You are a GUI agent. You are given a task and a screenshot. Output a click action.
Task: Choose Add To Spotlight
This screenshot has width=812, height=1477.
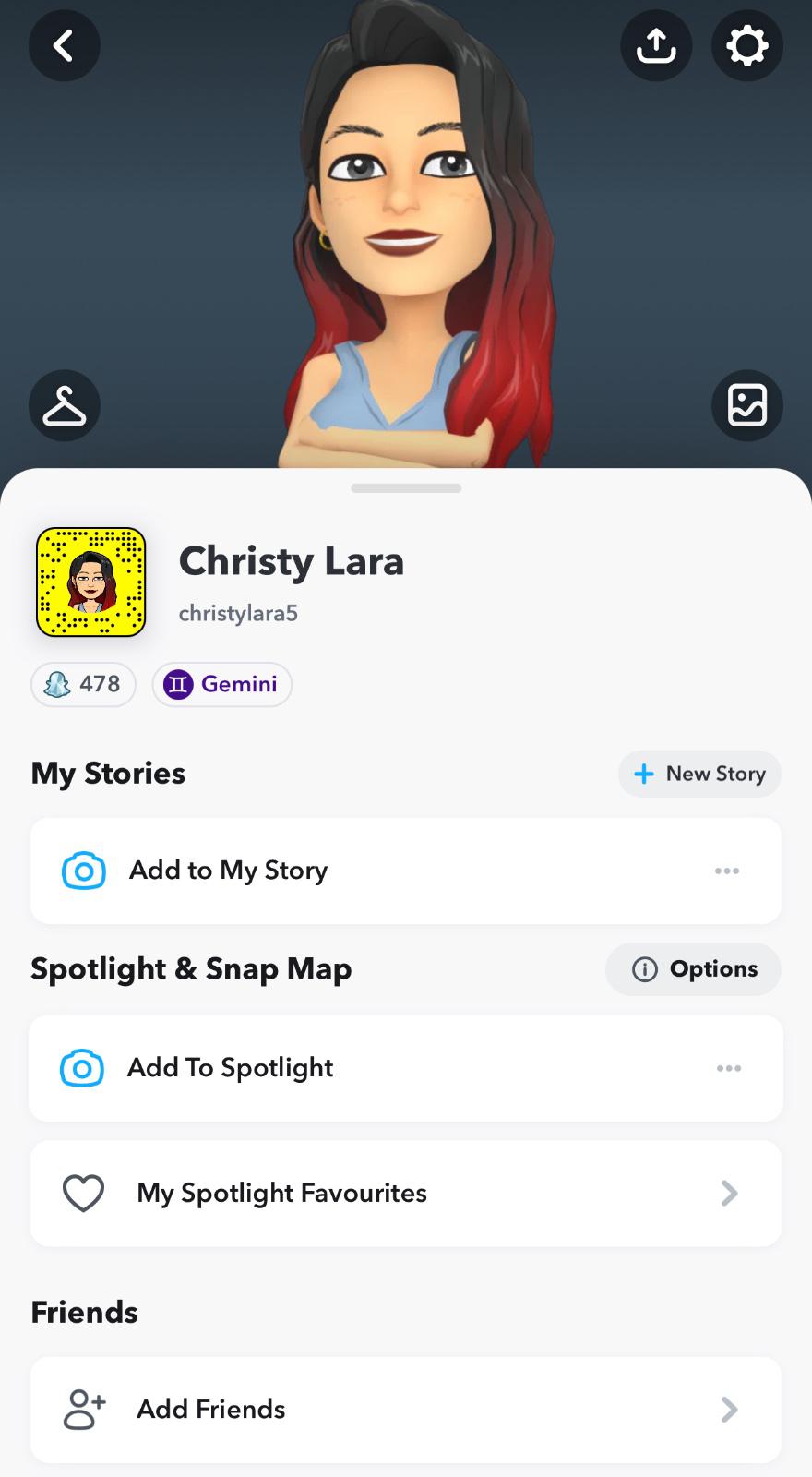(x=231, y=1068)
